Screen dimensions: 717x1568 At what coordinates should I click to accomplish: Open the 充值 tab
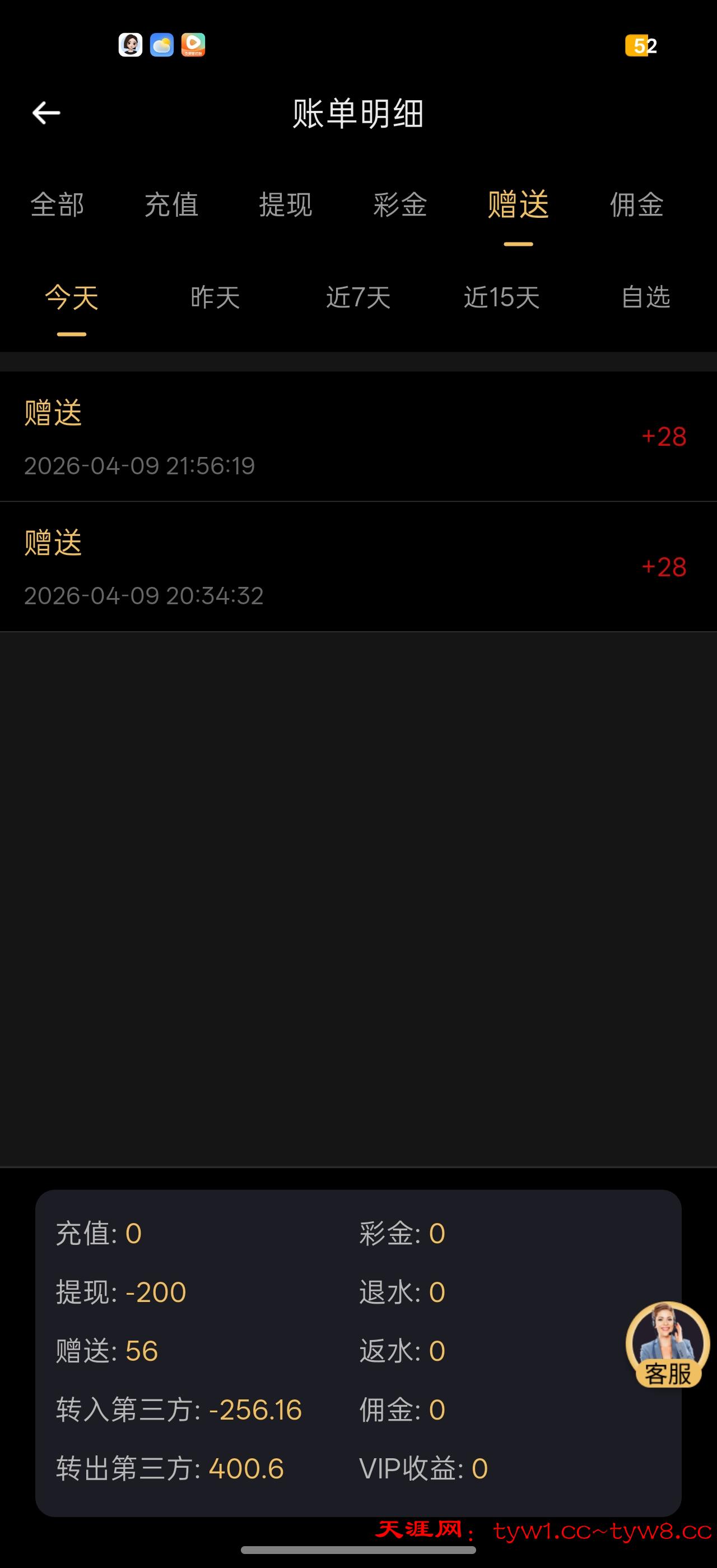point(171,204)
